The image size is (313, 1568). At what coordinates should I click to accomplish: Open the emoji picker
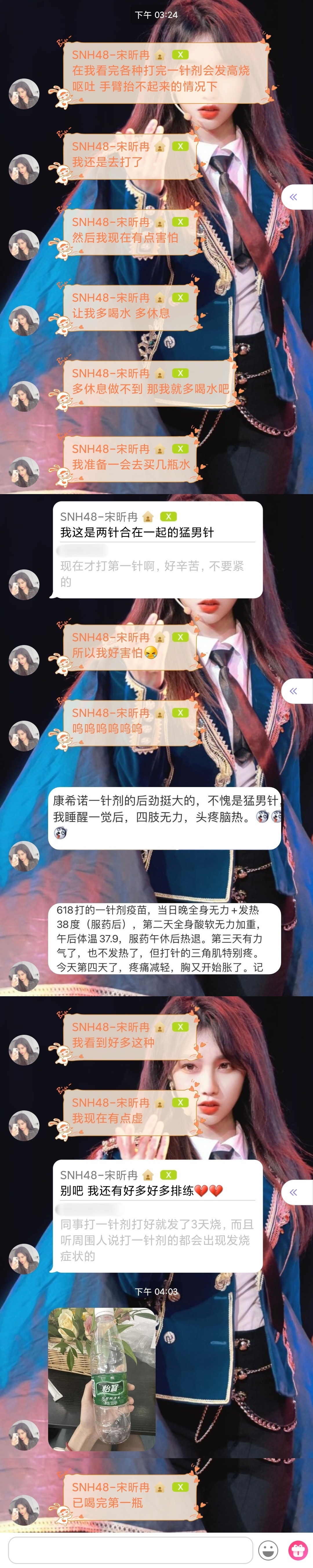click(x=269, y=1550)
